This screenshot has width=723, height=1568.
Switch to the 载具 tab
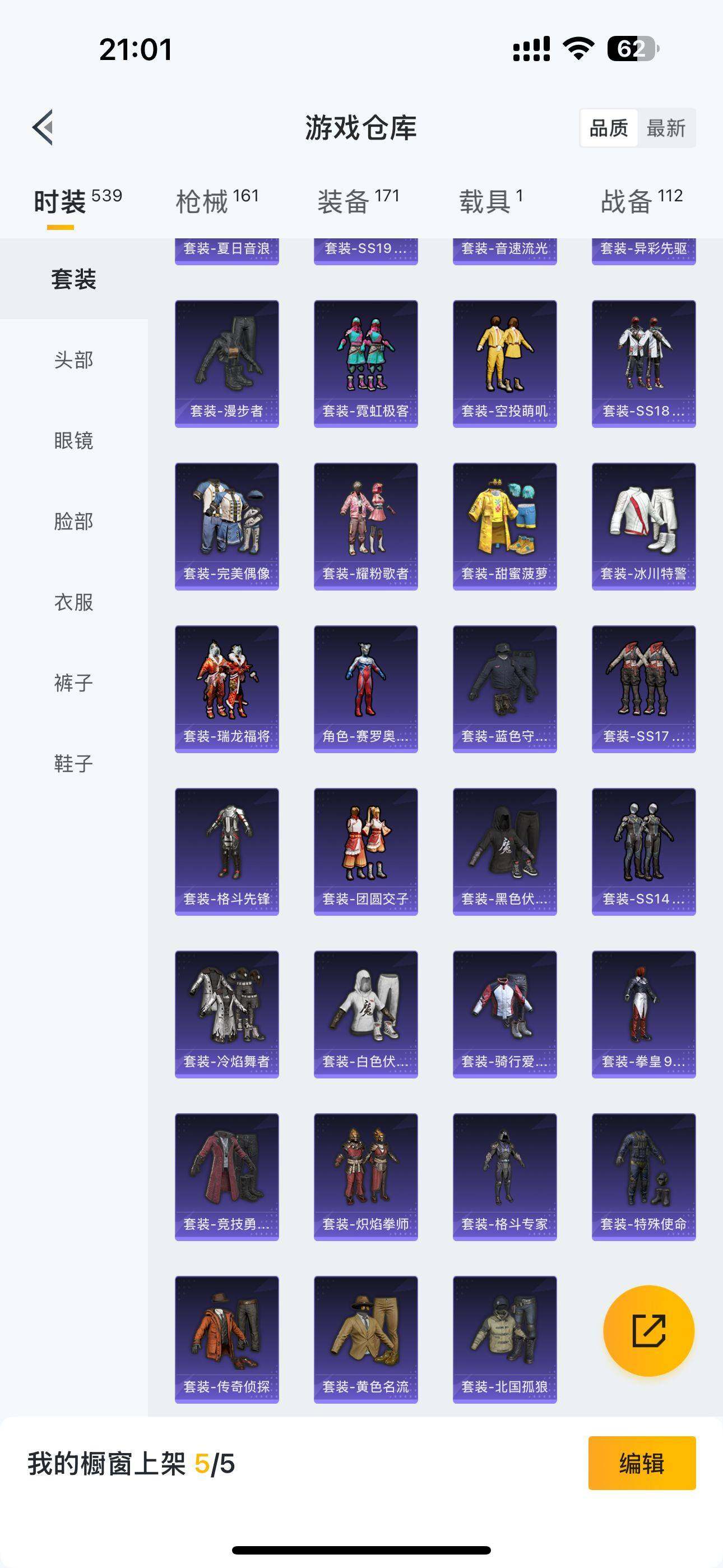(490, 200)
